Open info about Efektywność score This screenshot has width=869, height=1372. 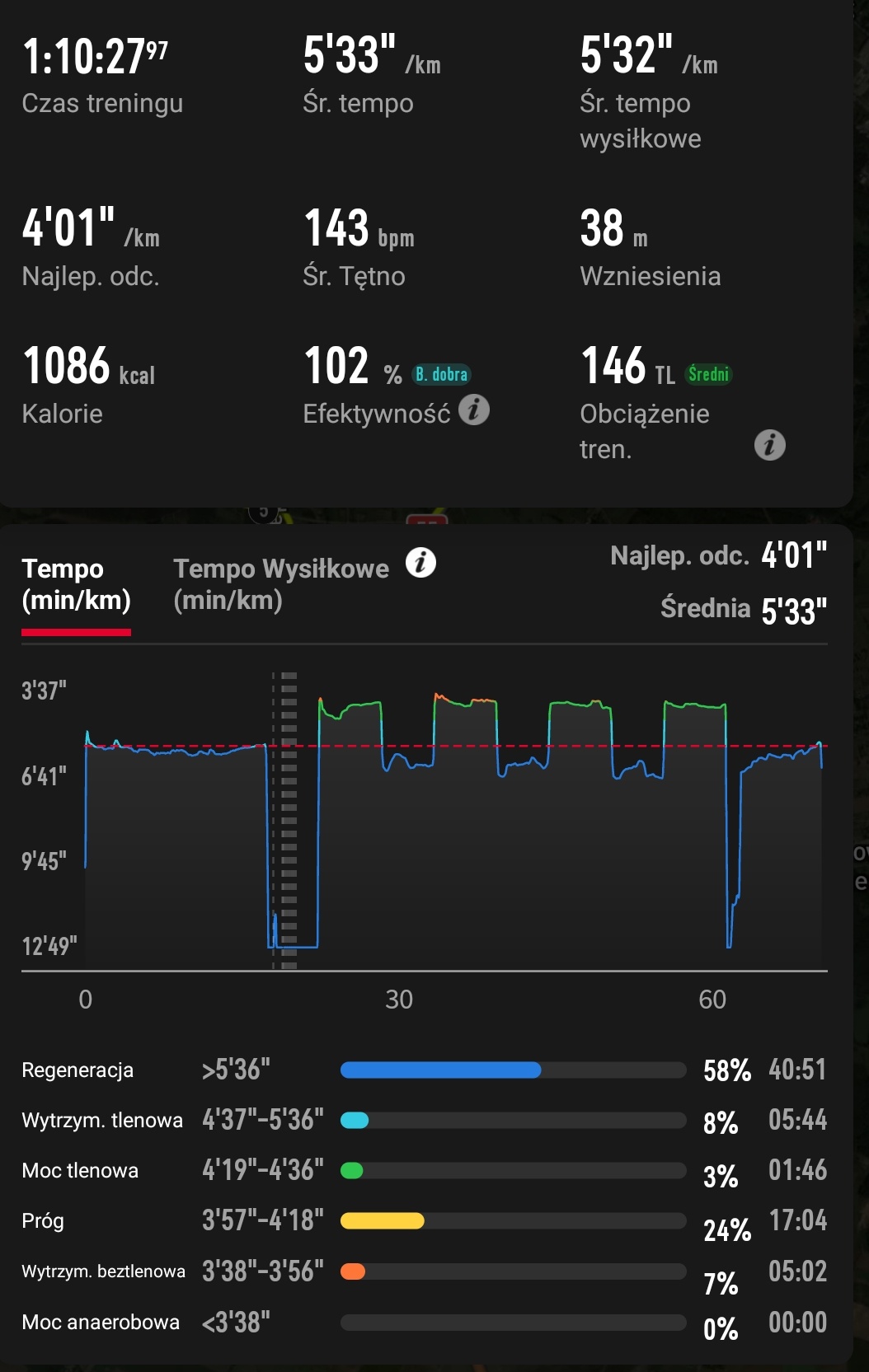click(x=474, y=410)
